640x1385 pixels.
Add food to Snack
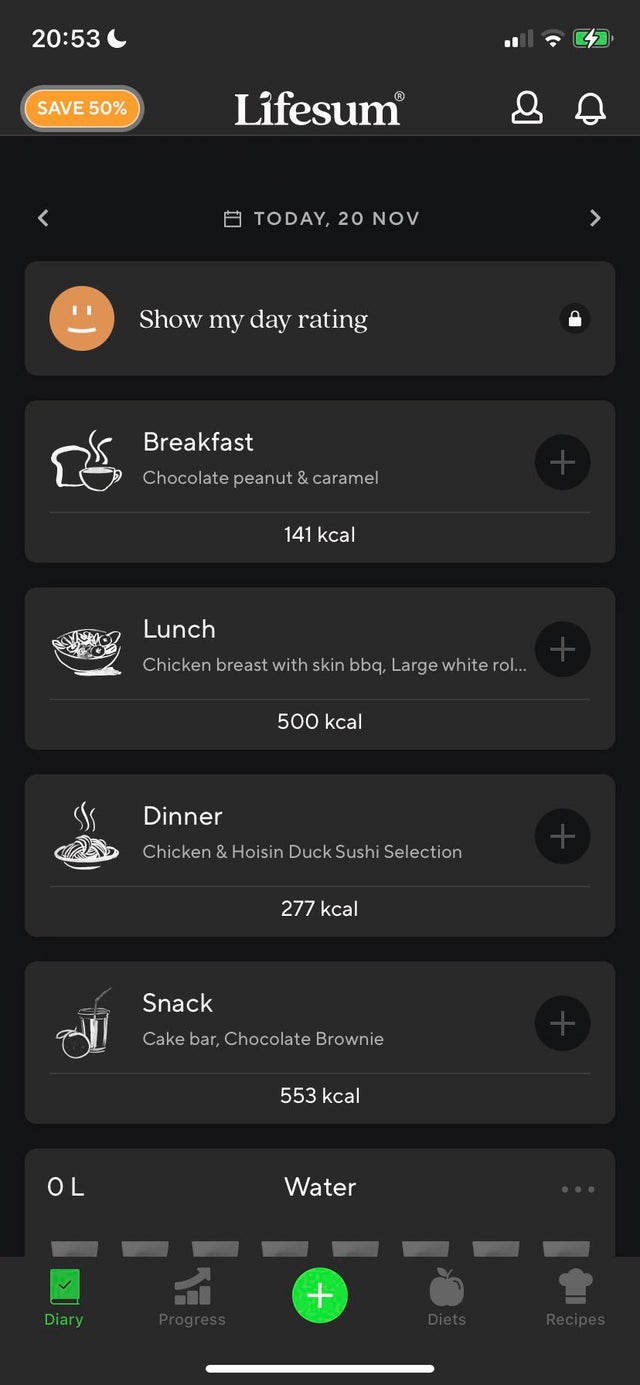click(562, 1023)
